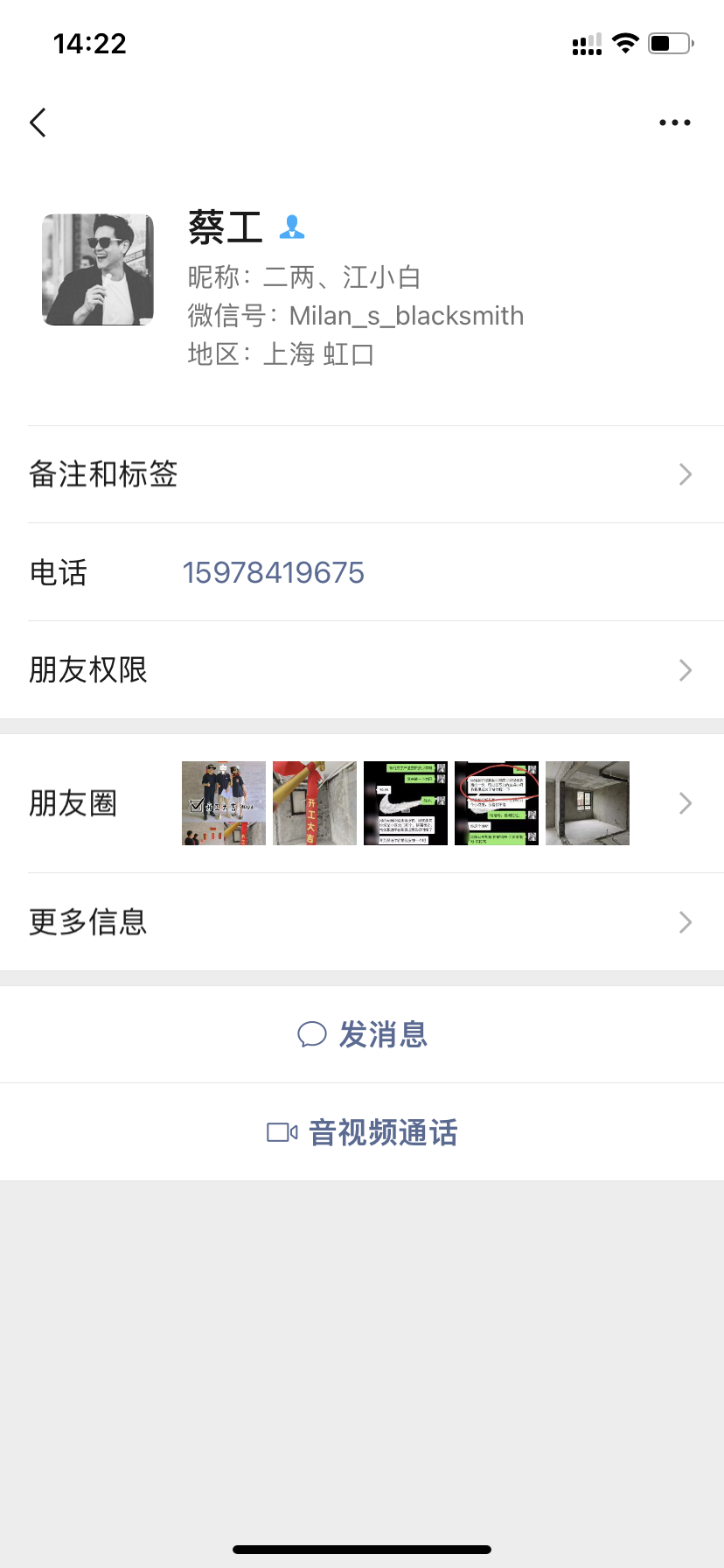Open the three-dot more options menu
This screenshot has width=724, height=1568.
tap(675, 122)
